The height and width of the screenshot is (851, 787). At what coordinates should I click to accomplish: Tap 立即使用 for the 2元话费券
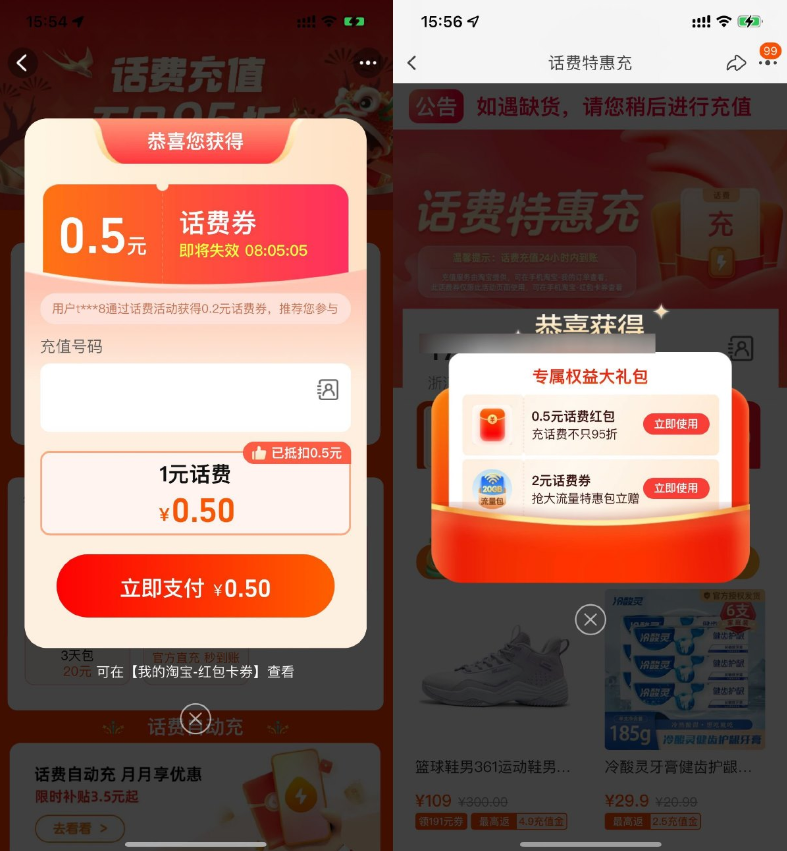[676, 488]
